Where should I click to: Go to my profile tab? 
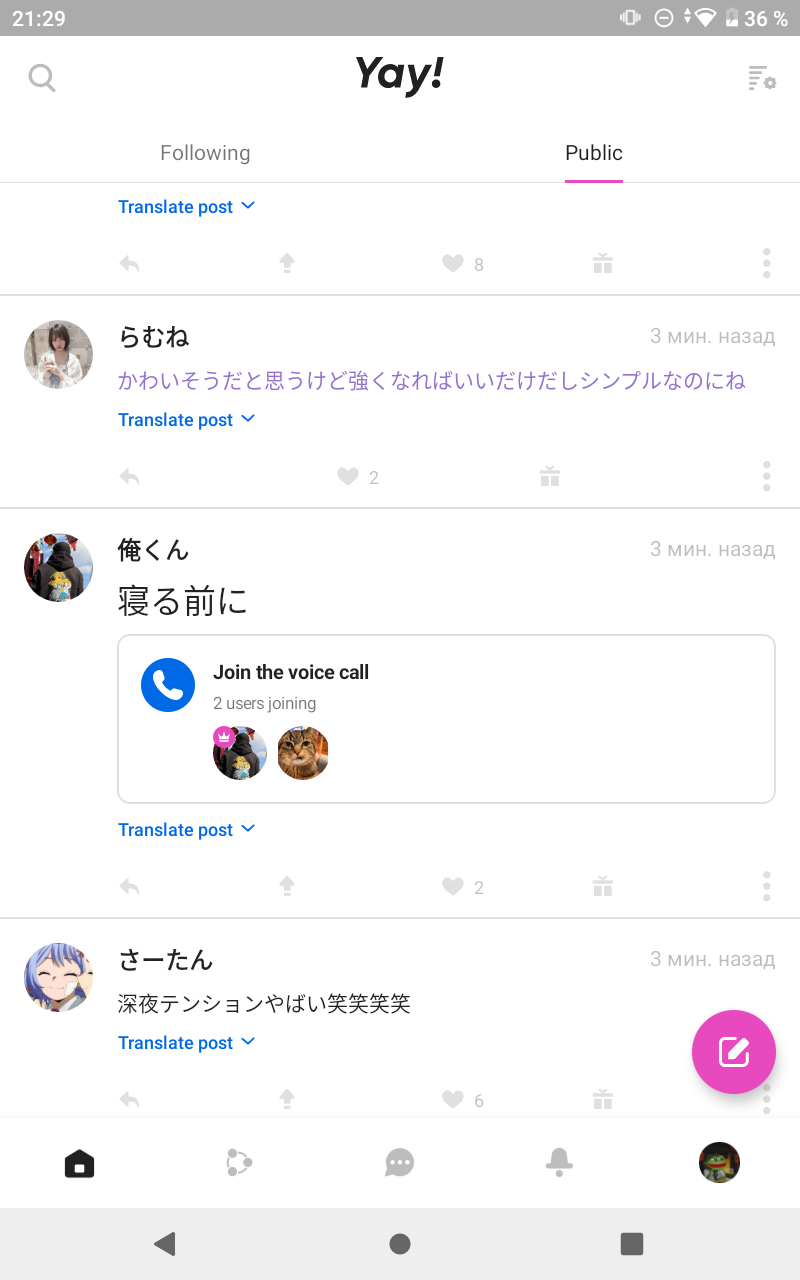pos(719,1162)
